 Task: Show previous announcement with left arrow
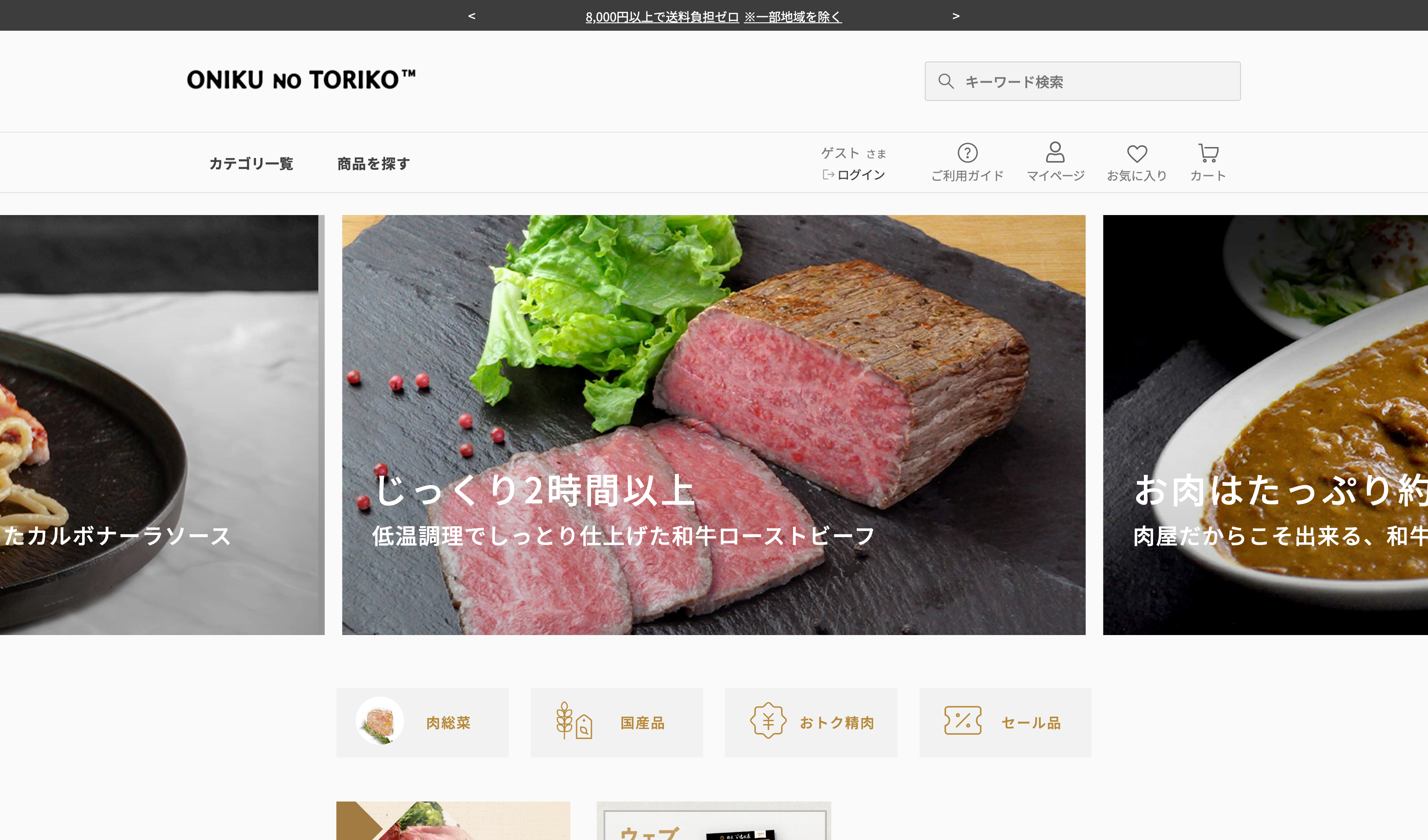472,16
